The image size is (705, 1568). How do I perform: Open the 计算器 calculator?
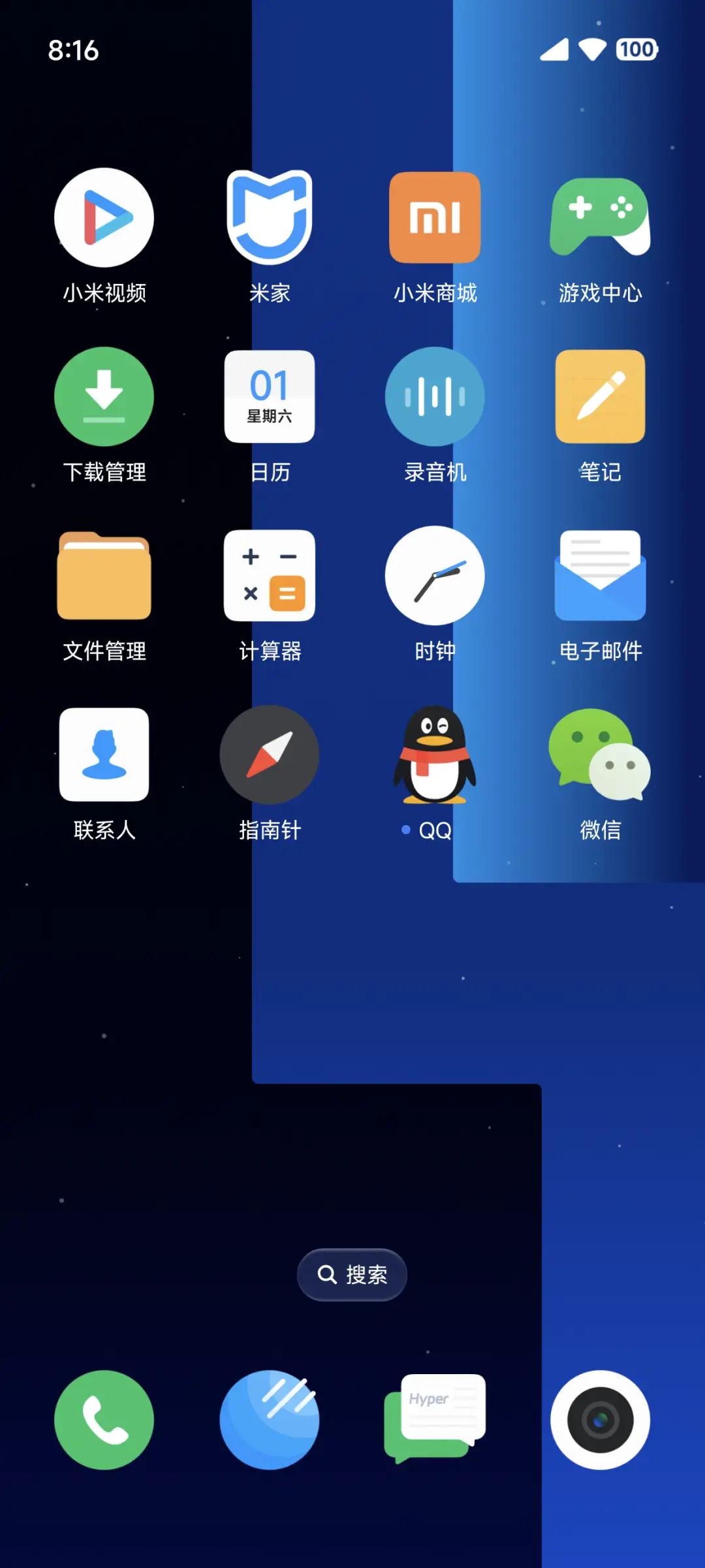pos(270,575)
